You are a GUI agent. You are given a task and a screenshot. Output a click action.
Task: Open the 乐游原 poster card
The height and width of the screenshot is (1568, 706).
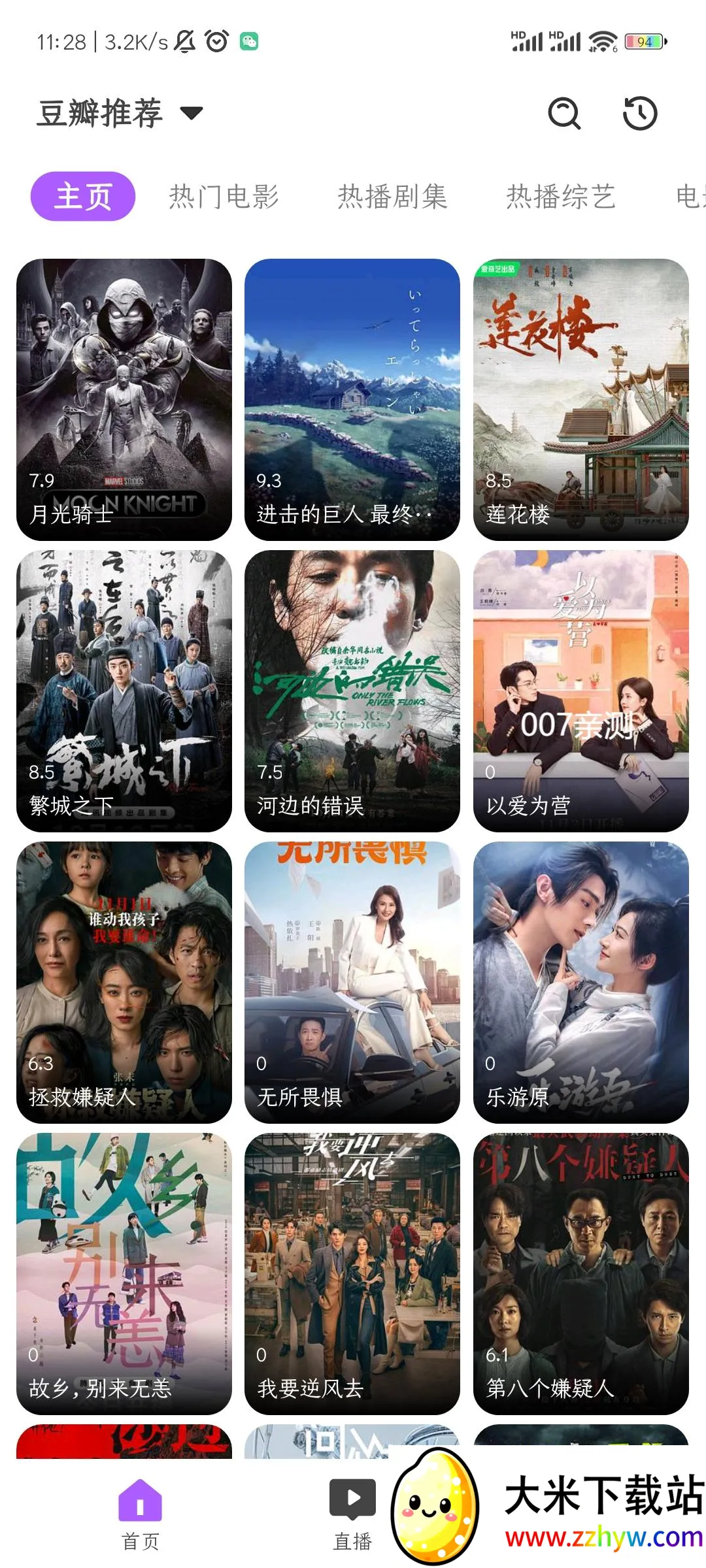[580, 982]
